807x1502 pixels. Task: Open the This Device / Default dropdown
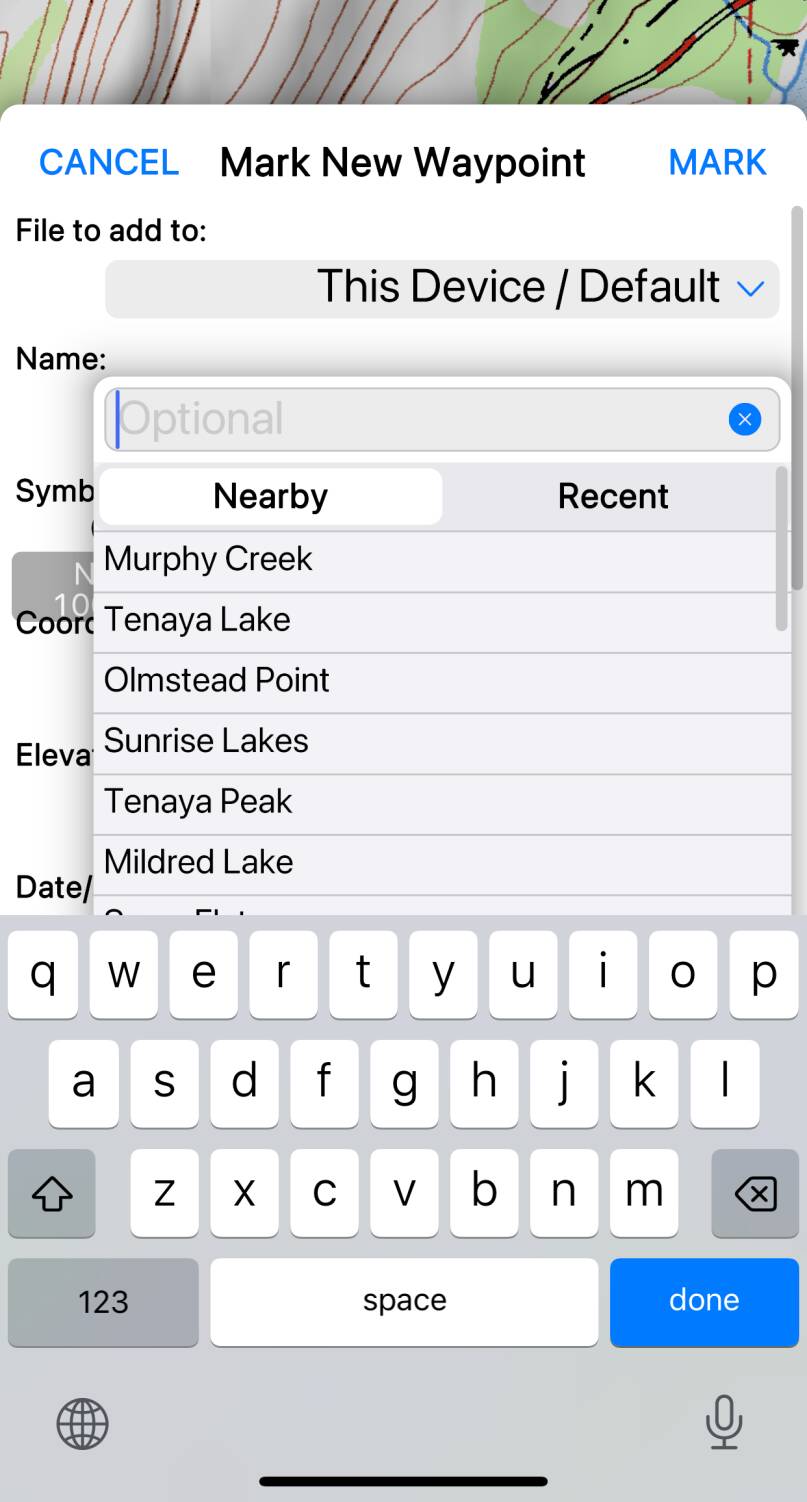(x=442, y=288)
